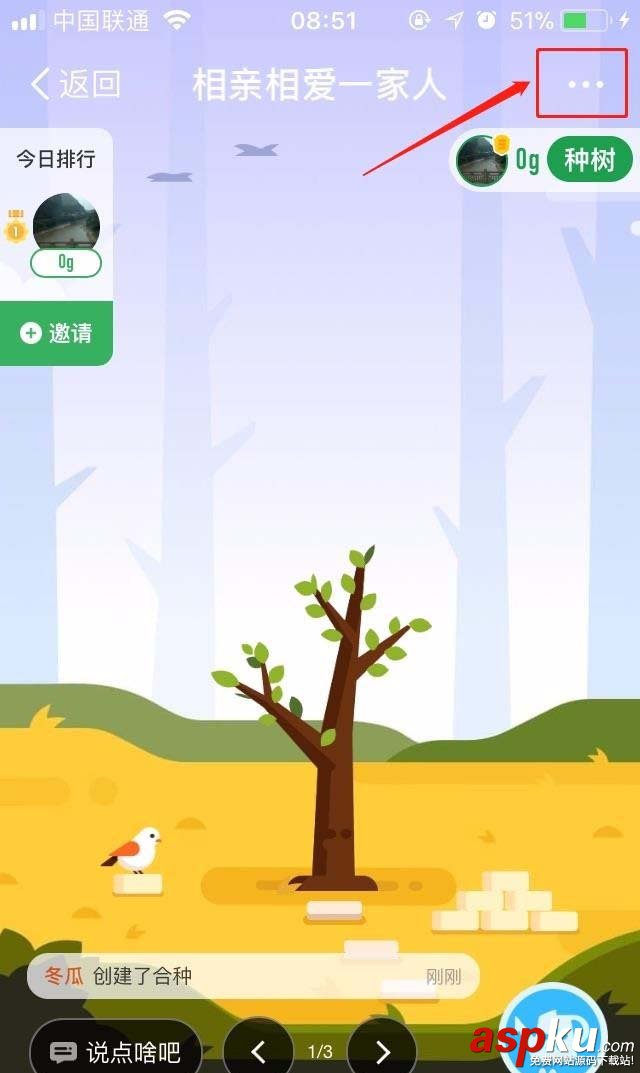This screenshot has height=1073, width=640.
Task: Open the three-dot overflow menu
Action: [585, 84]
